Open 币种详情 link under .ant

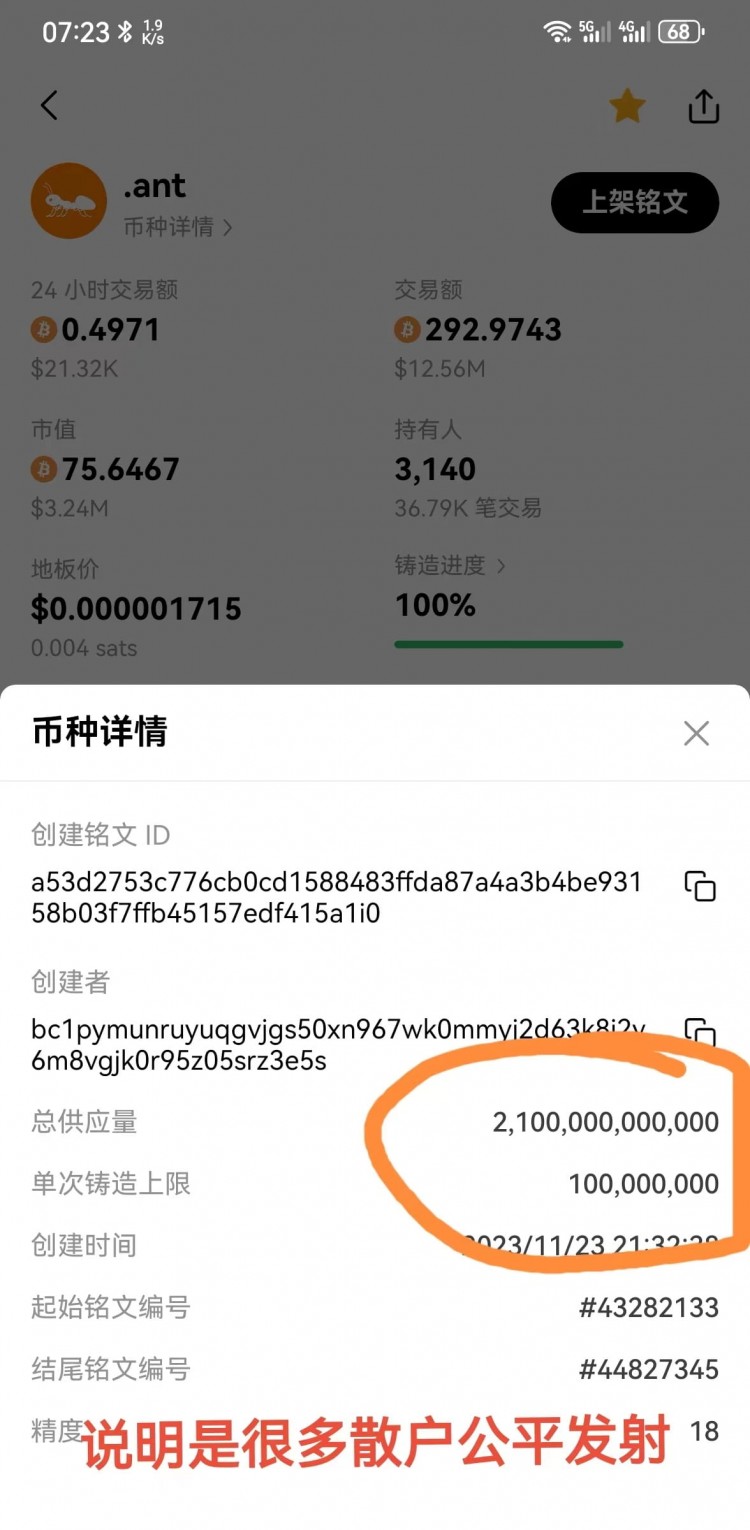click(x=177, y=227)
